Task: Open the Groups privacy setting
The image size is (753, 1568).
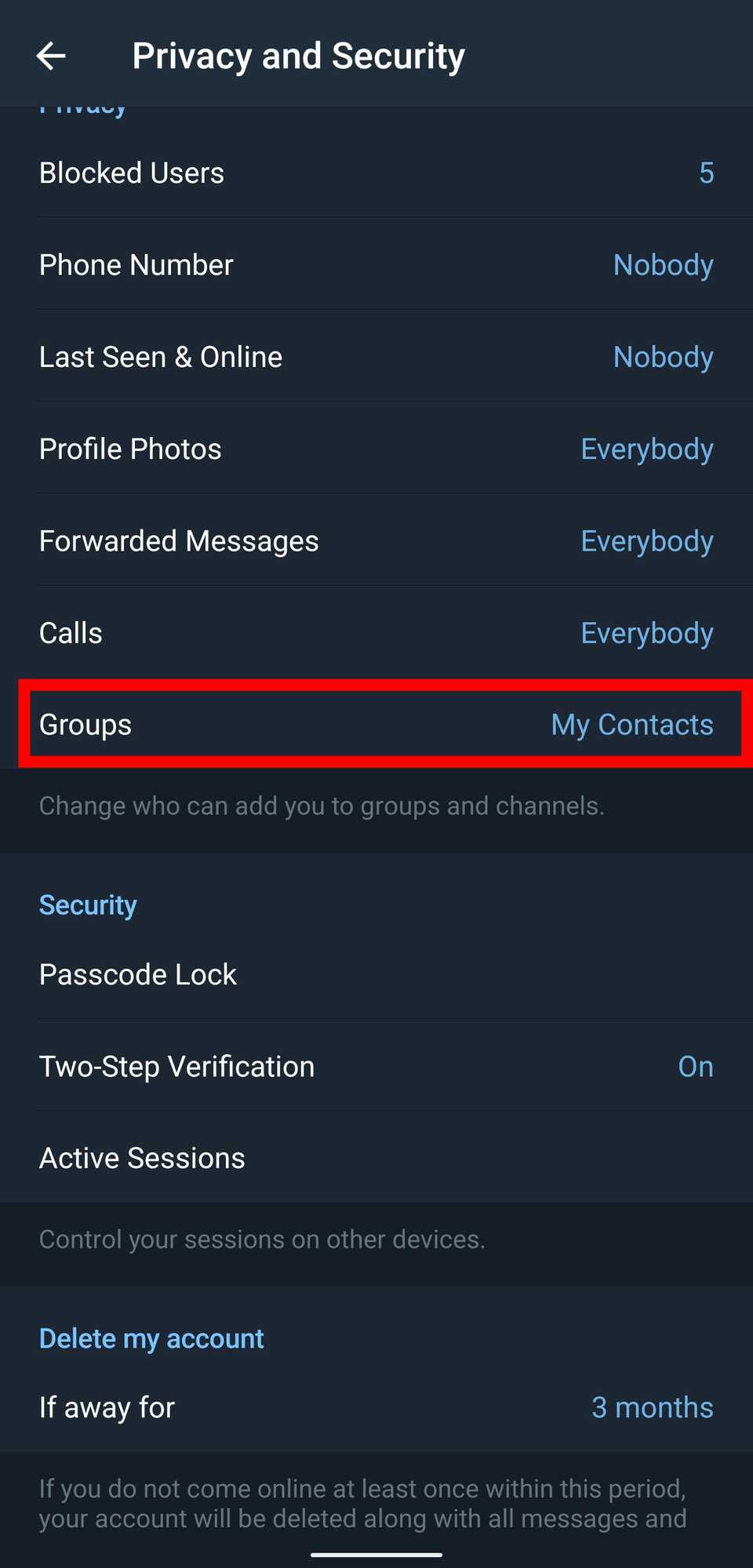Action: [x=376, y=725]
